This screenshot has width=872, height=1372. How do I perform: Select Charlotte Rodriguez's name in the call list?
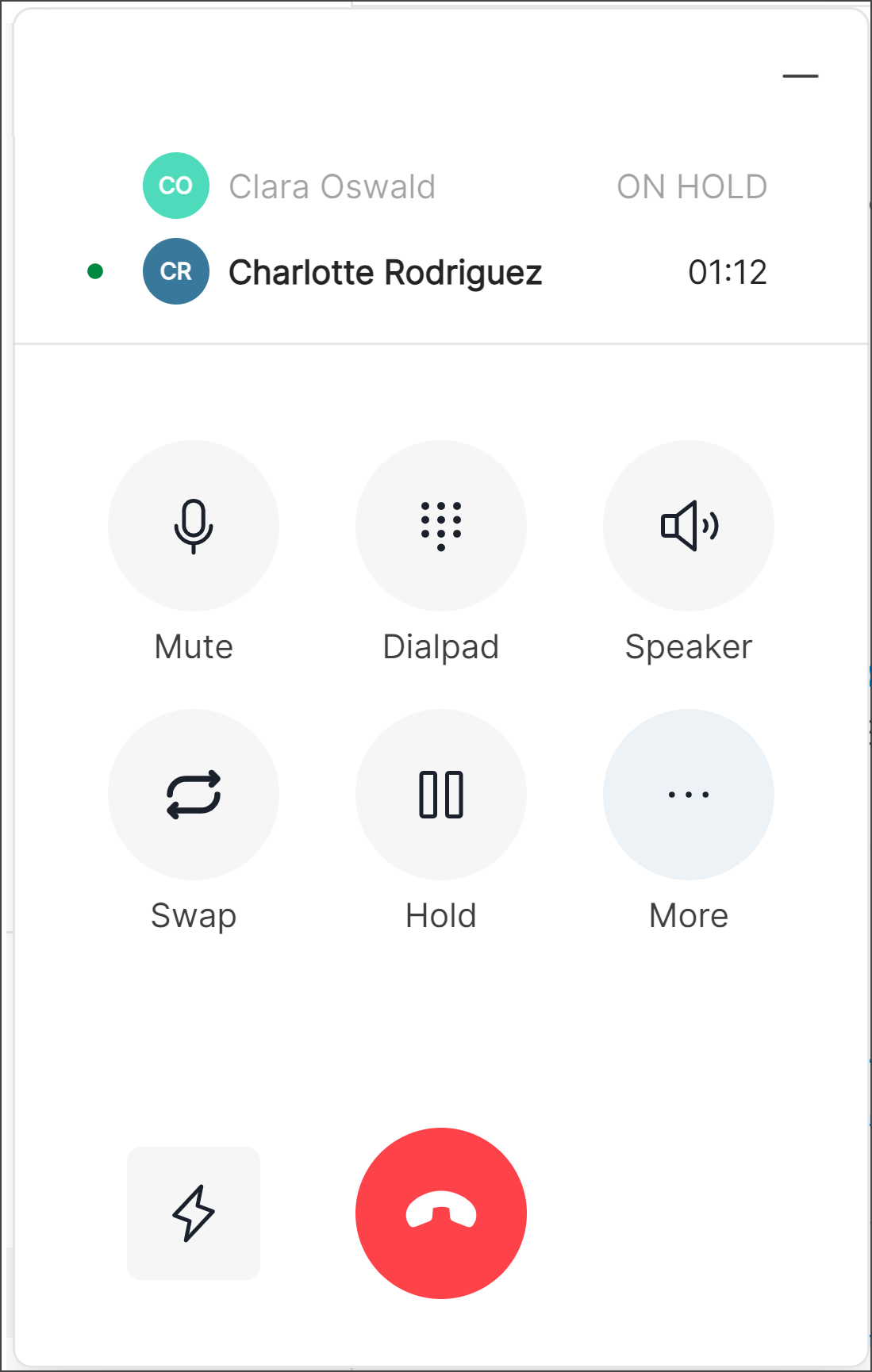click(x=386, y=272)
